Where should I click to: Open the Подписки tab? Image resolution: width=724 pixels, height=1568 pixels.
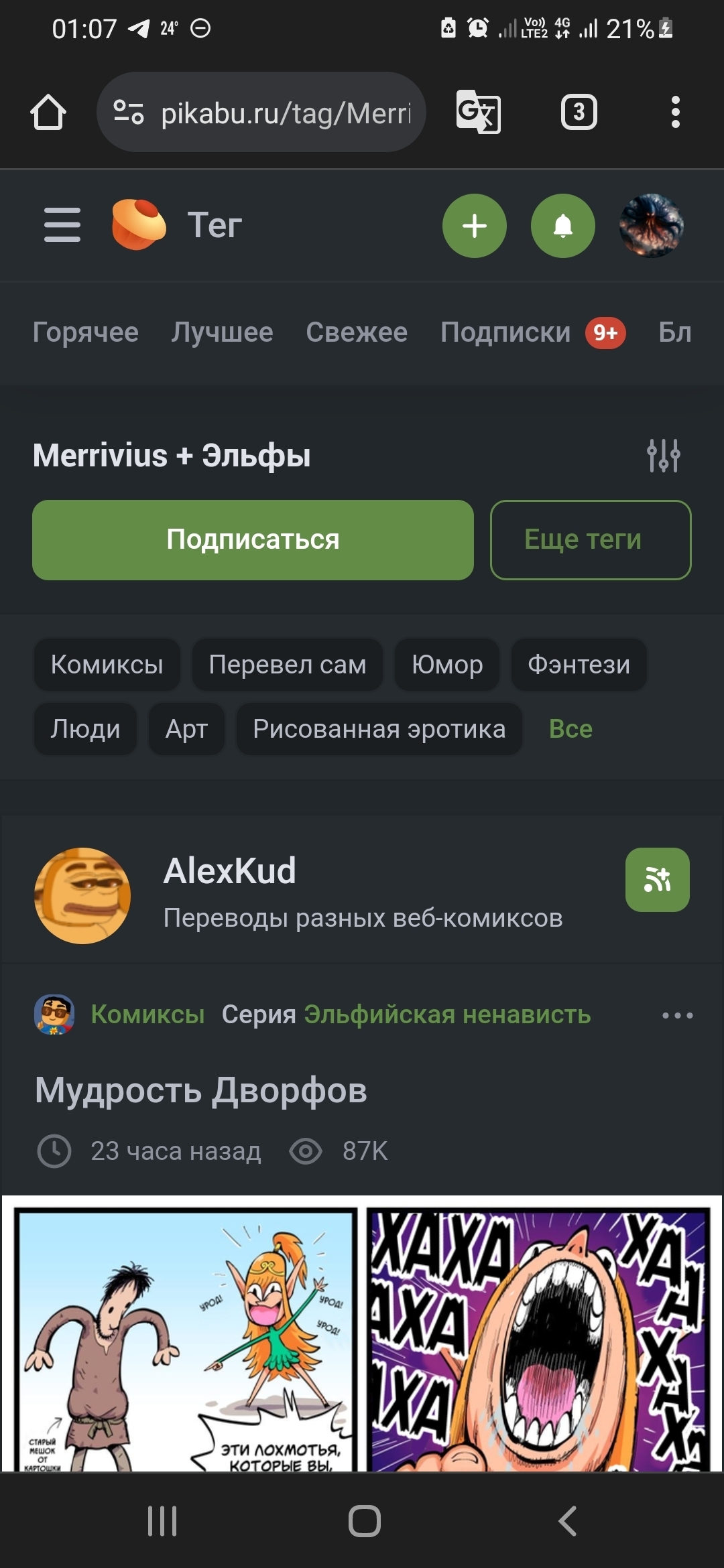(505, 332)
